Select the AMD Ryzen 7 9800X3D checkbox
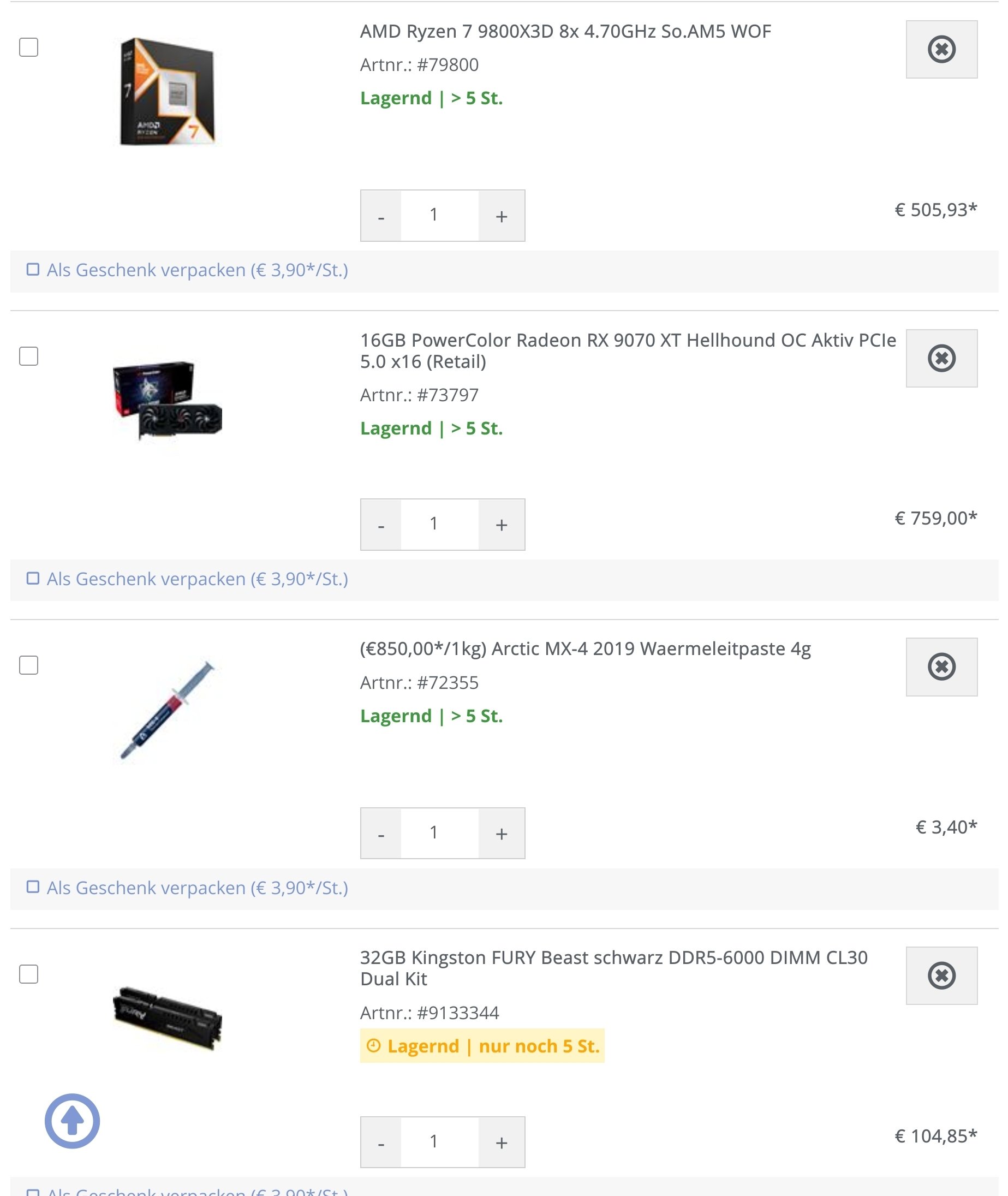This screenshot has width=1008, height=1196. click(x=28, y=47)
